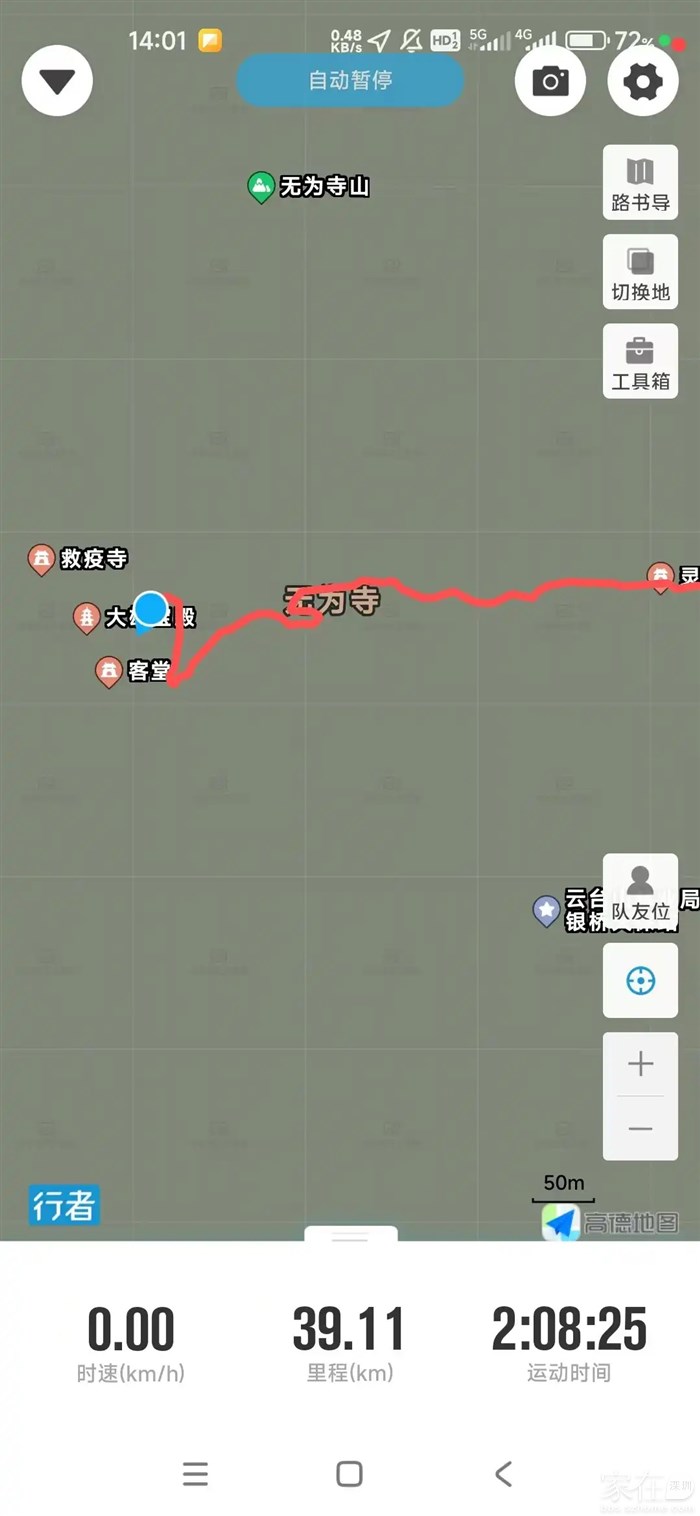Screen dimensions: 700x1516
Task: Expand the stats panel handle
Action: click(350, 1238)
